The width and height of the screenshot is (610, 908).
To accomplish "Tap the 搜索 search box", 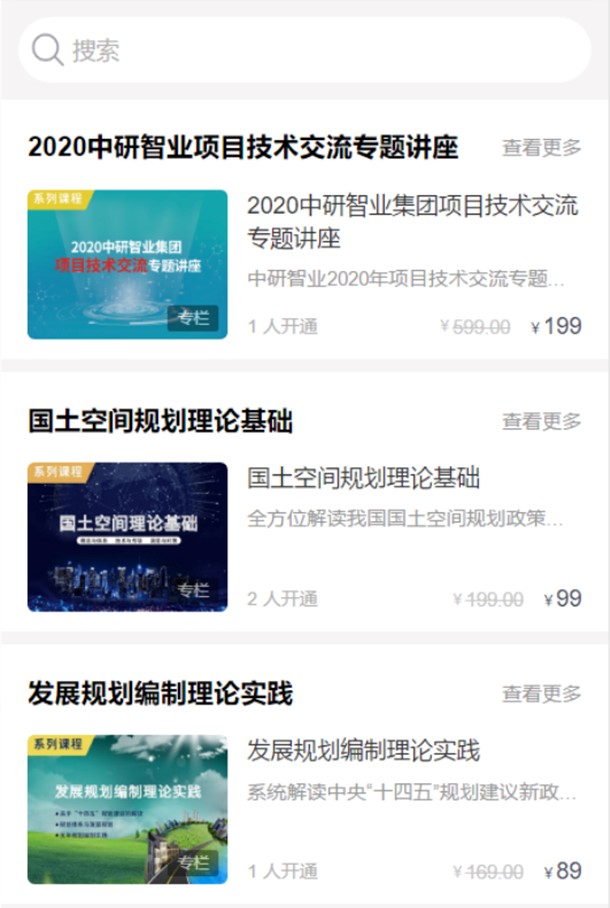I will 304,50.
